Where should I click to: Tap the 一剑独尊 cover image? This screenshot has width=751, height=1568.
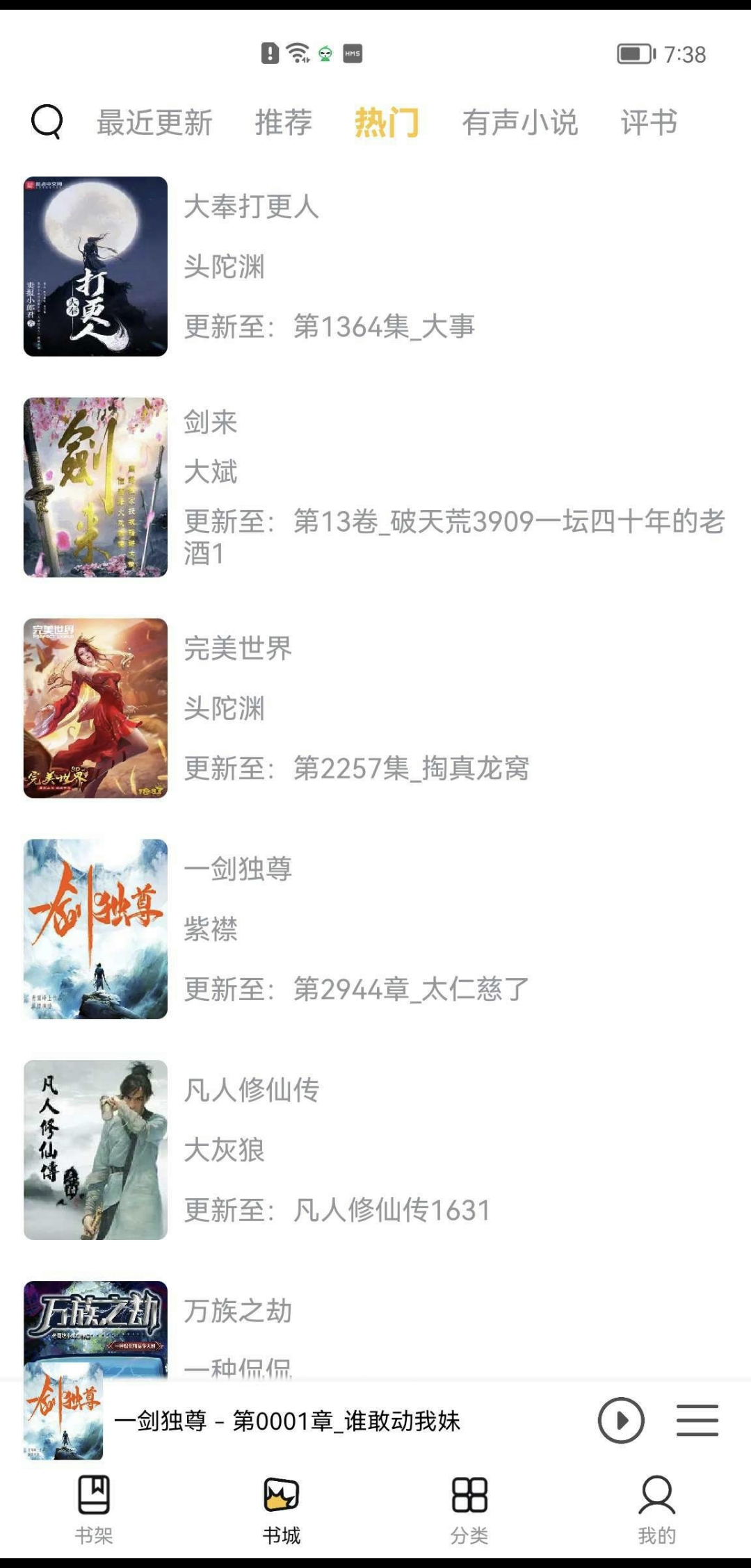(x=96, y=931)
